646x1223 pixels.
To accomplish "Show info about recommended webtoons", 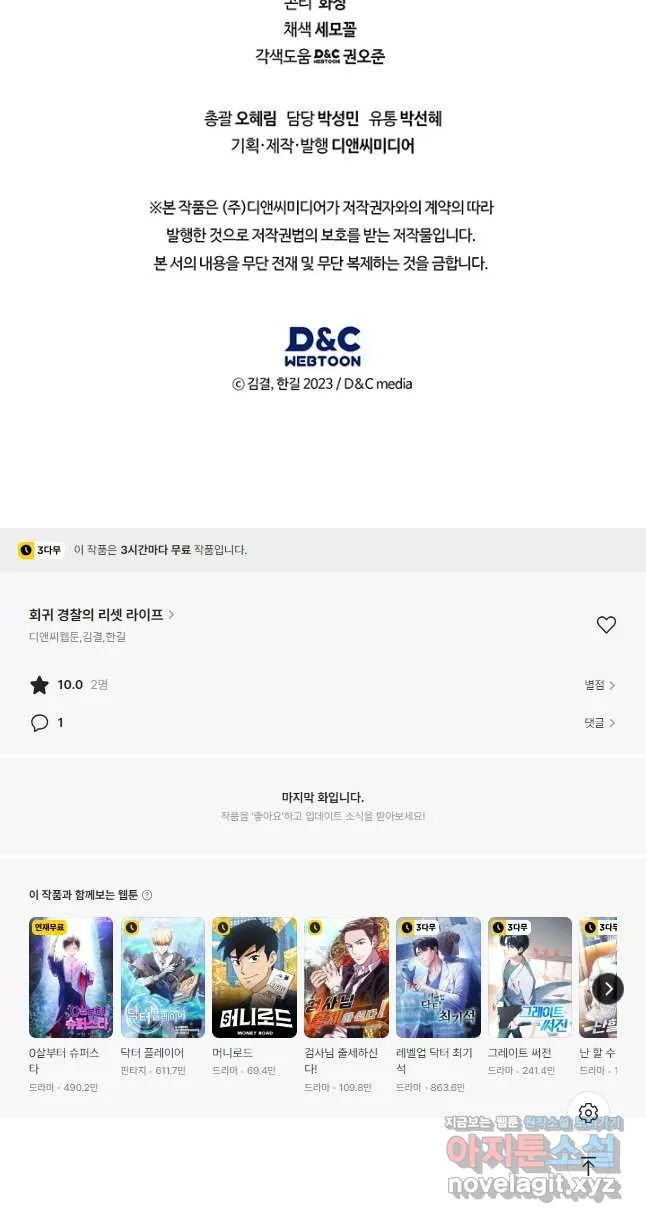I will pyautogui.click(x=147, y=895).
